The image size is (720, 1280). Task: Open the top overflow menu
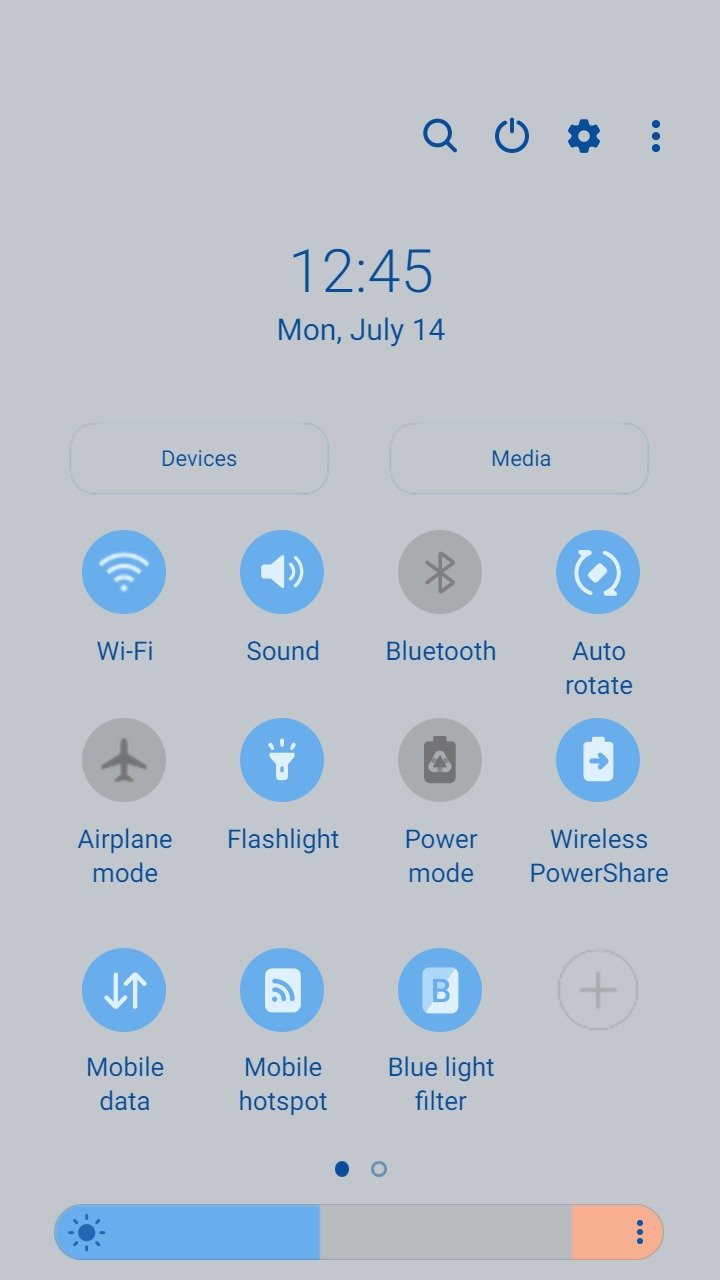point(656,135)
